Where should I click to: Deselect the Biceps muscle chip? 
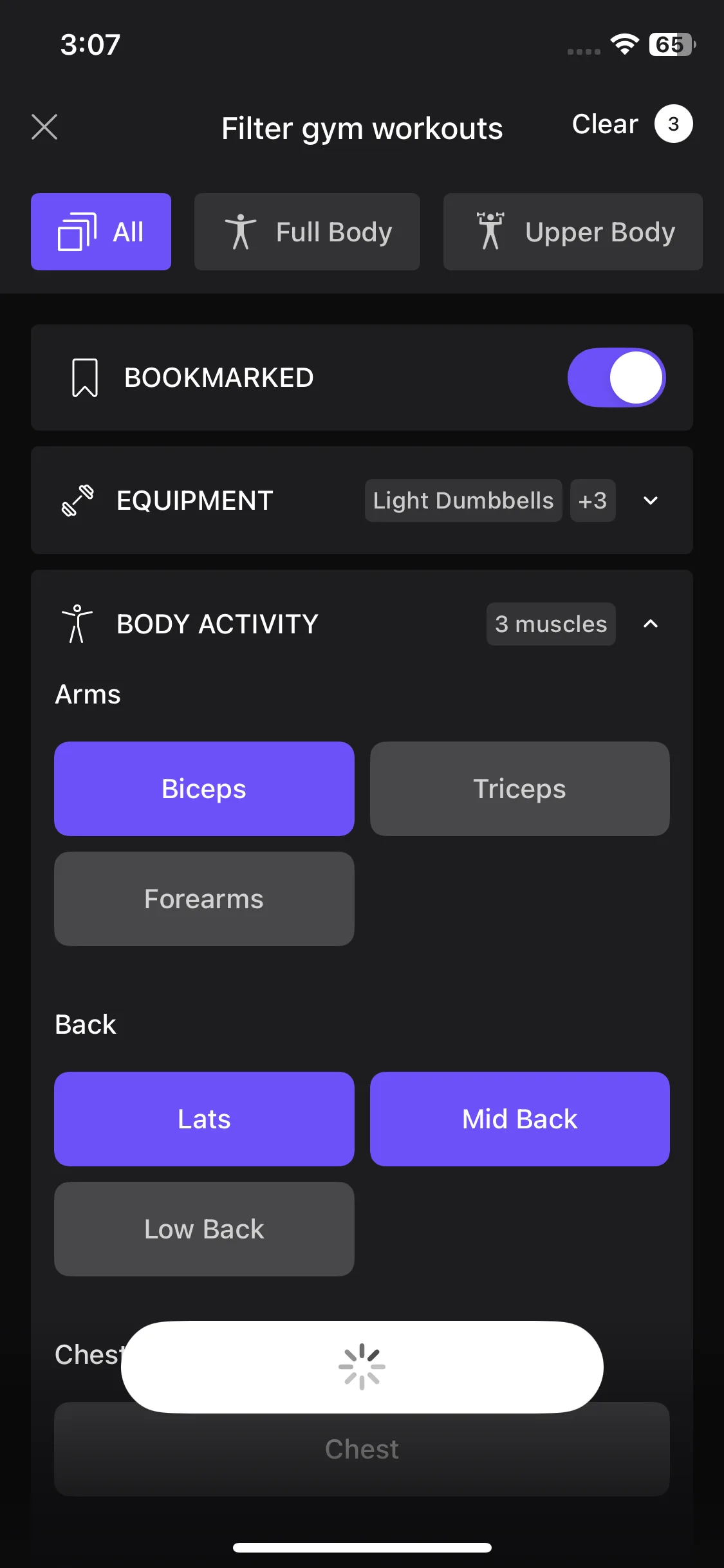(x=204, y=789)
